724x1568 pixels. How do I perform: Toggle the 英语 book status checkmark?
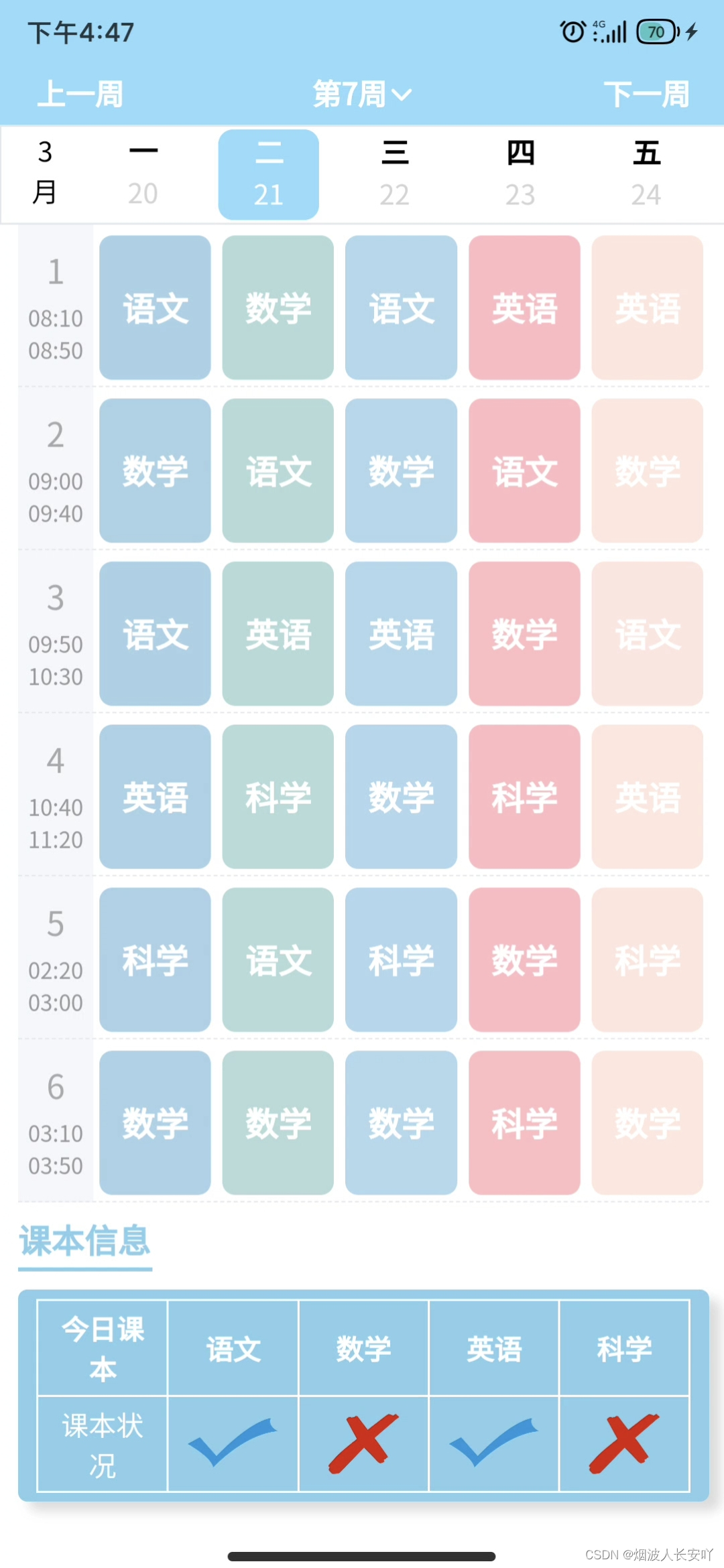494,1441
